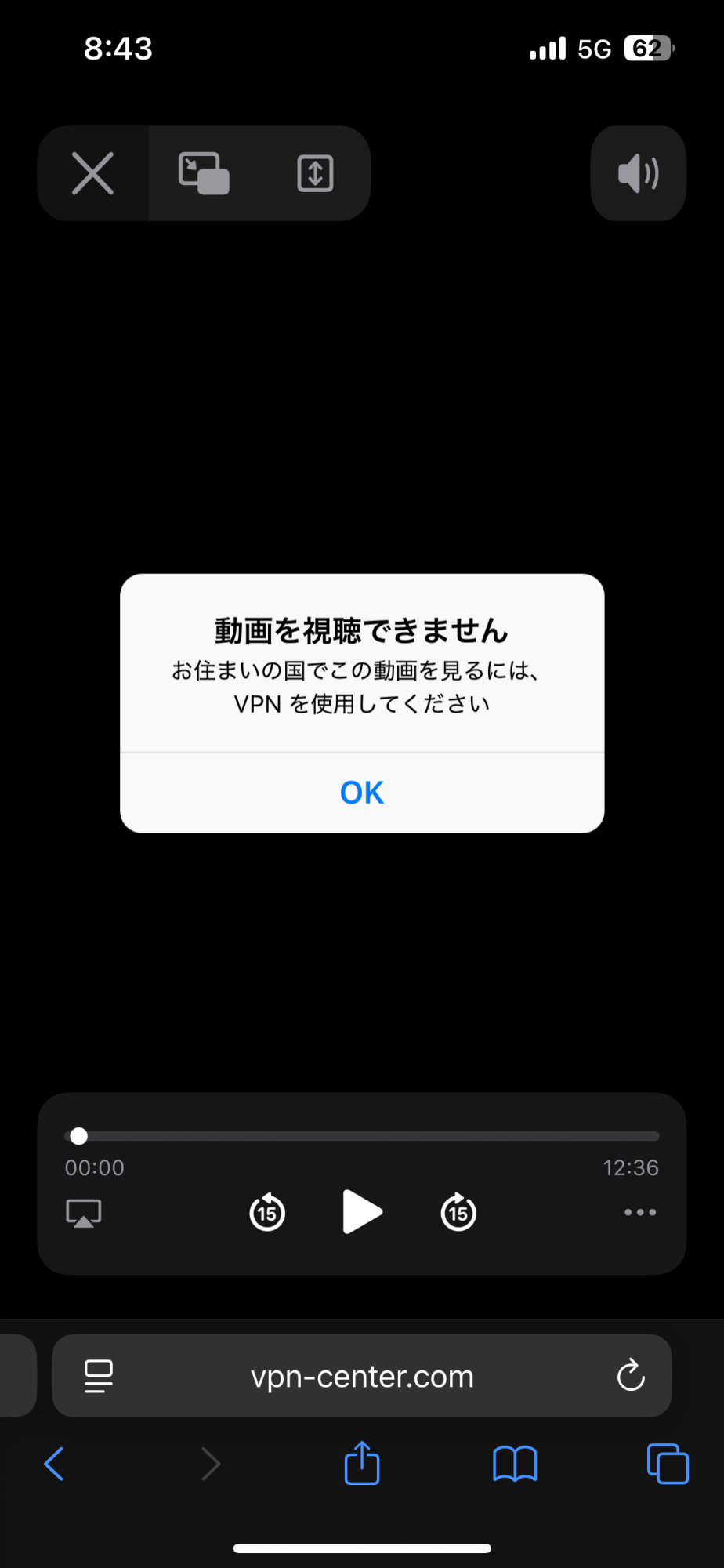Mute the video volume
This screenshot has height=1568, width=724.
point(638,173)
